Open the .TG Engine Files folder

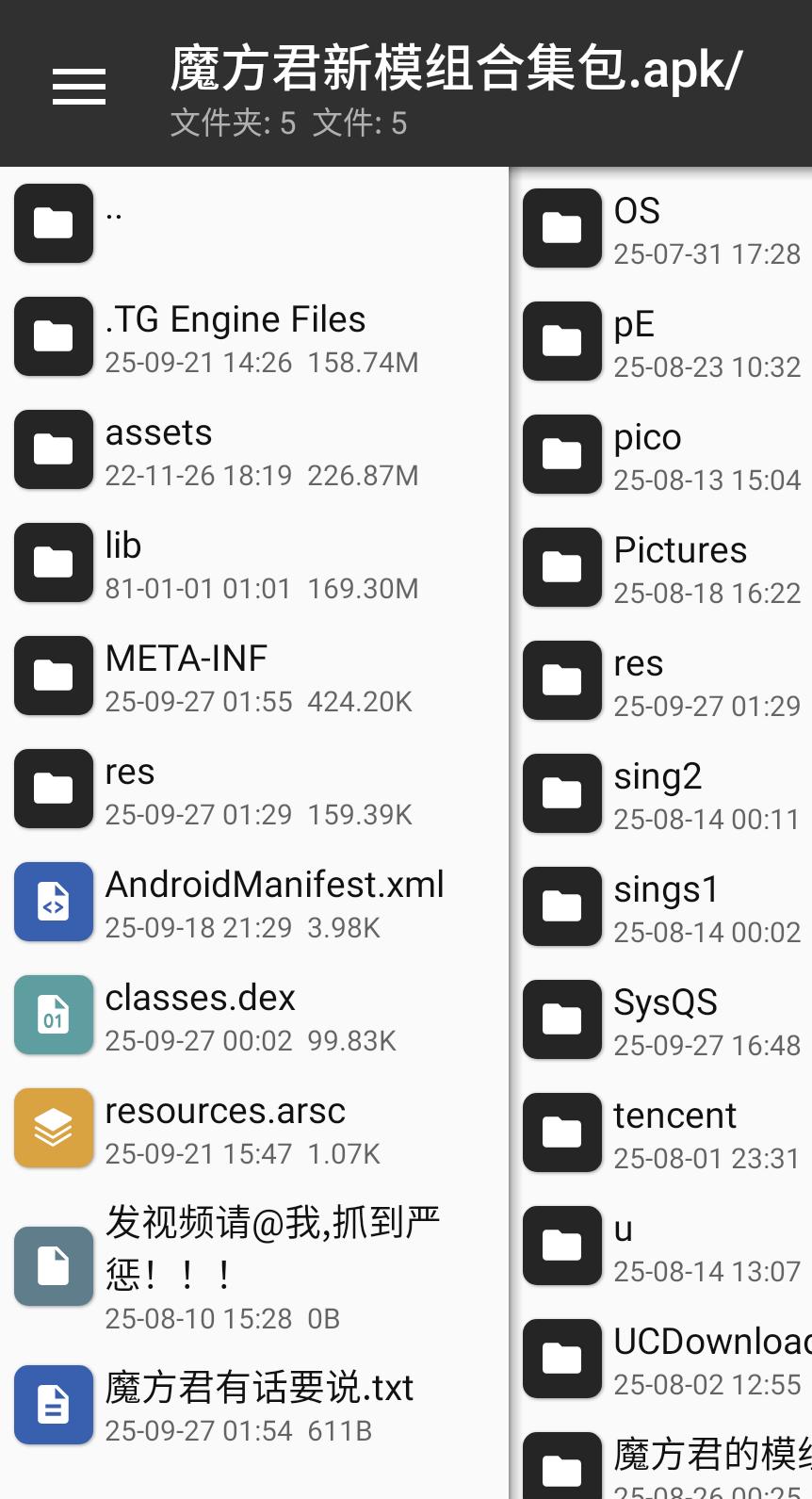point(254,336)
